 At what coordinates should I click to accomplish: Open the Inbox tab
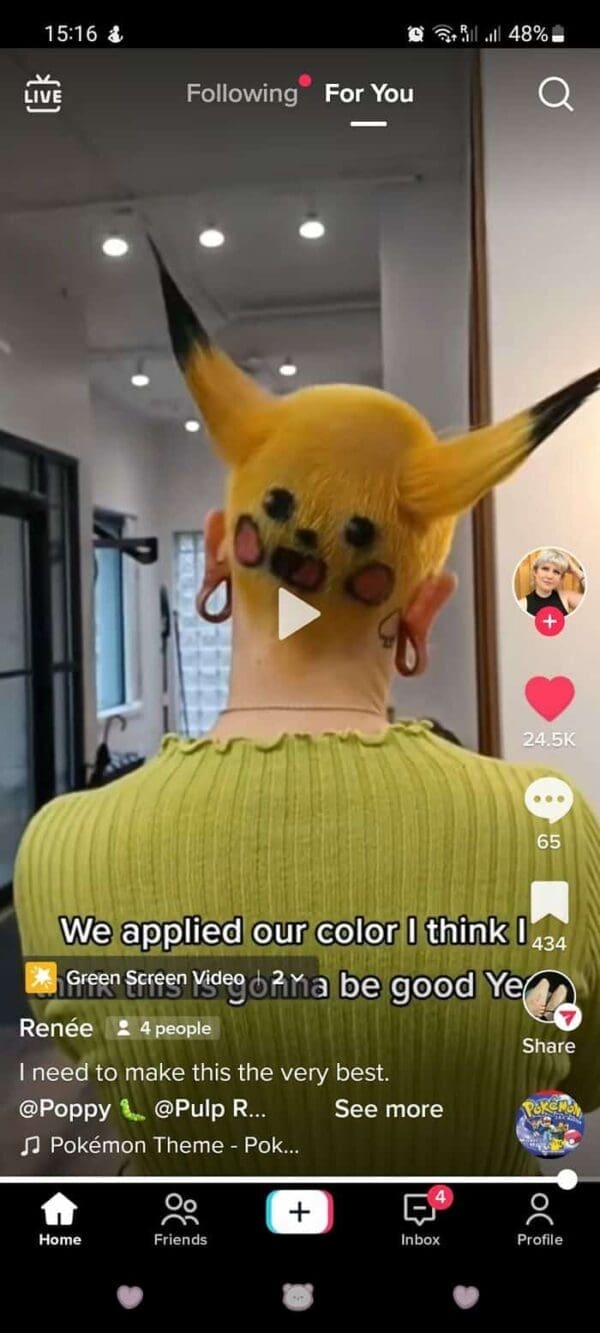(x=420, y=1220)
